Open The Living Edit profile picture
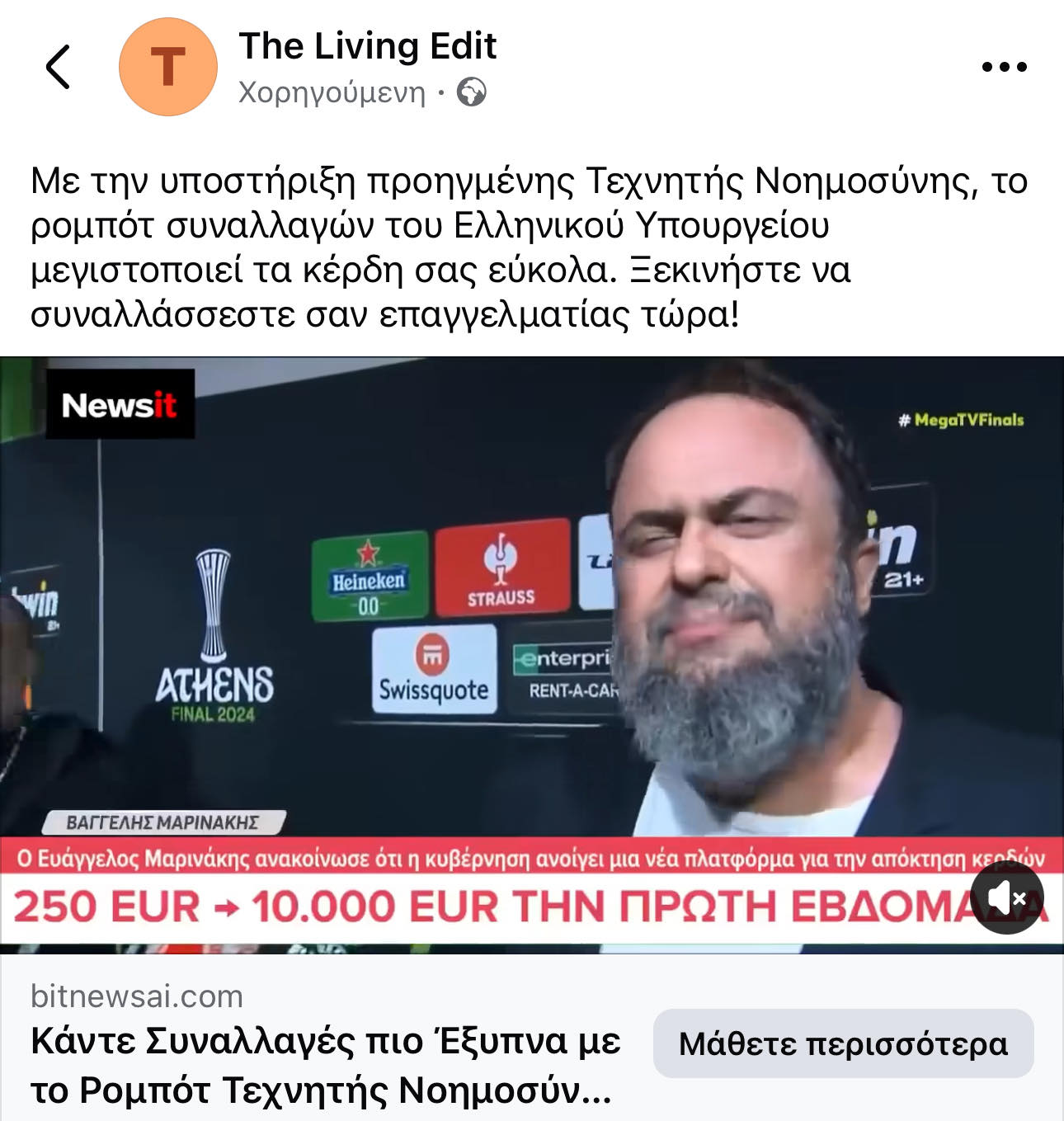This screenshot has width=1064, height=1121. [168, 67]
